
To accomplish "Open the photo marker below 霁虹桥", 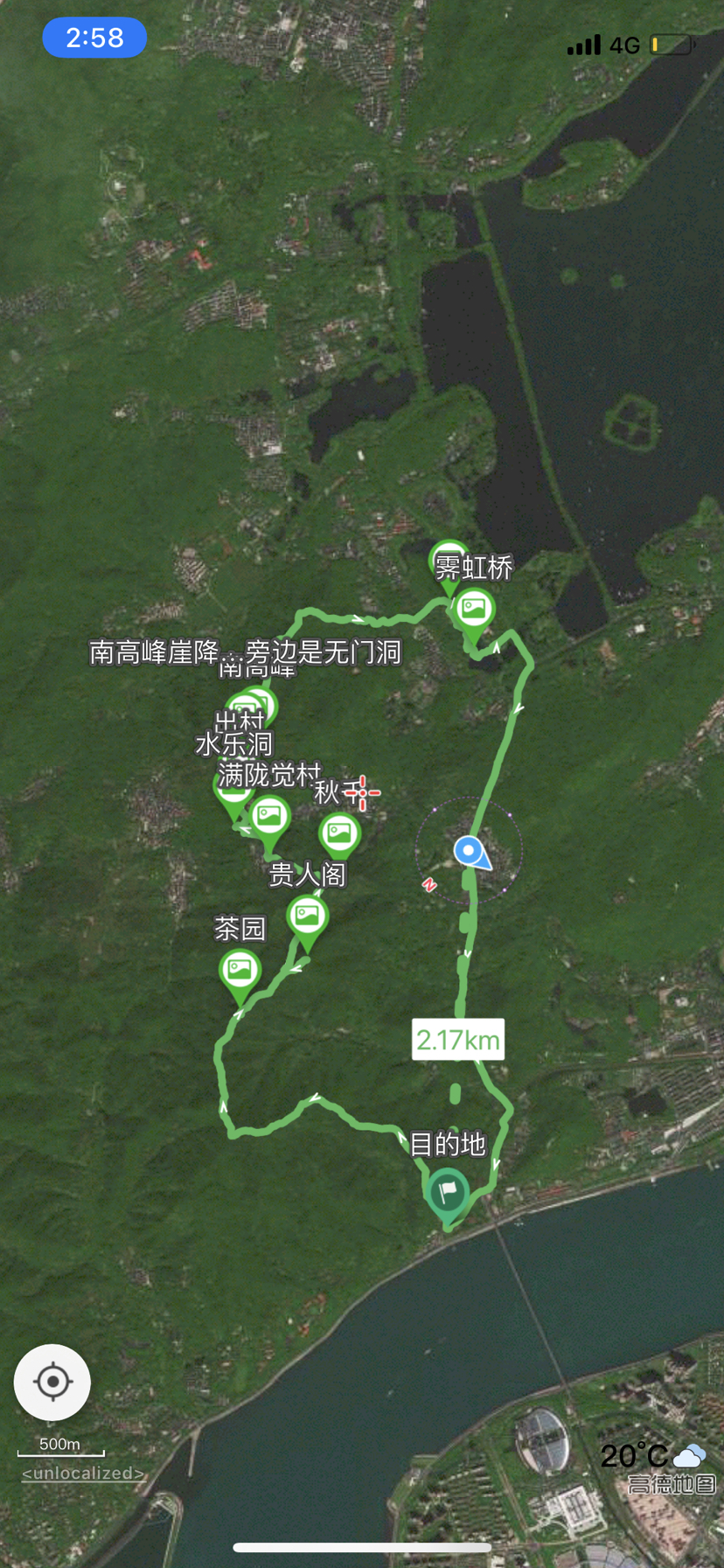I will click(x=474, y=609).
